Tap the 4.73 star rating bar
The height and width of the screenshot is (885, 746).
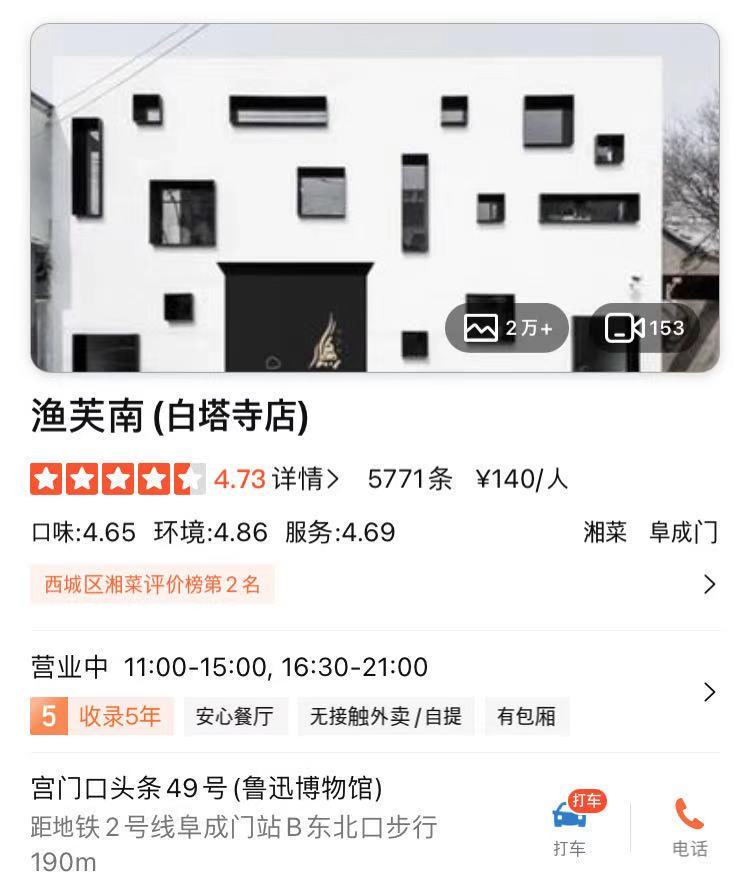131,478
